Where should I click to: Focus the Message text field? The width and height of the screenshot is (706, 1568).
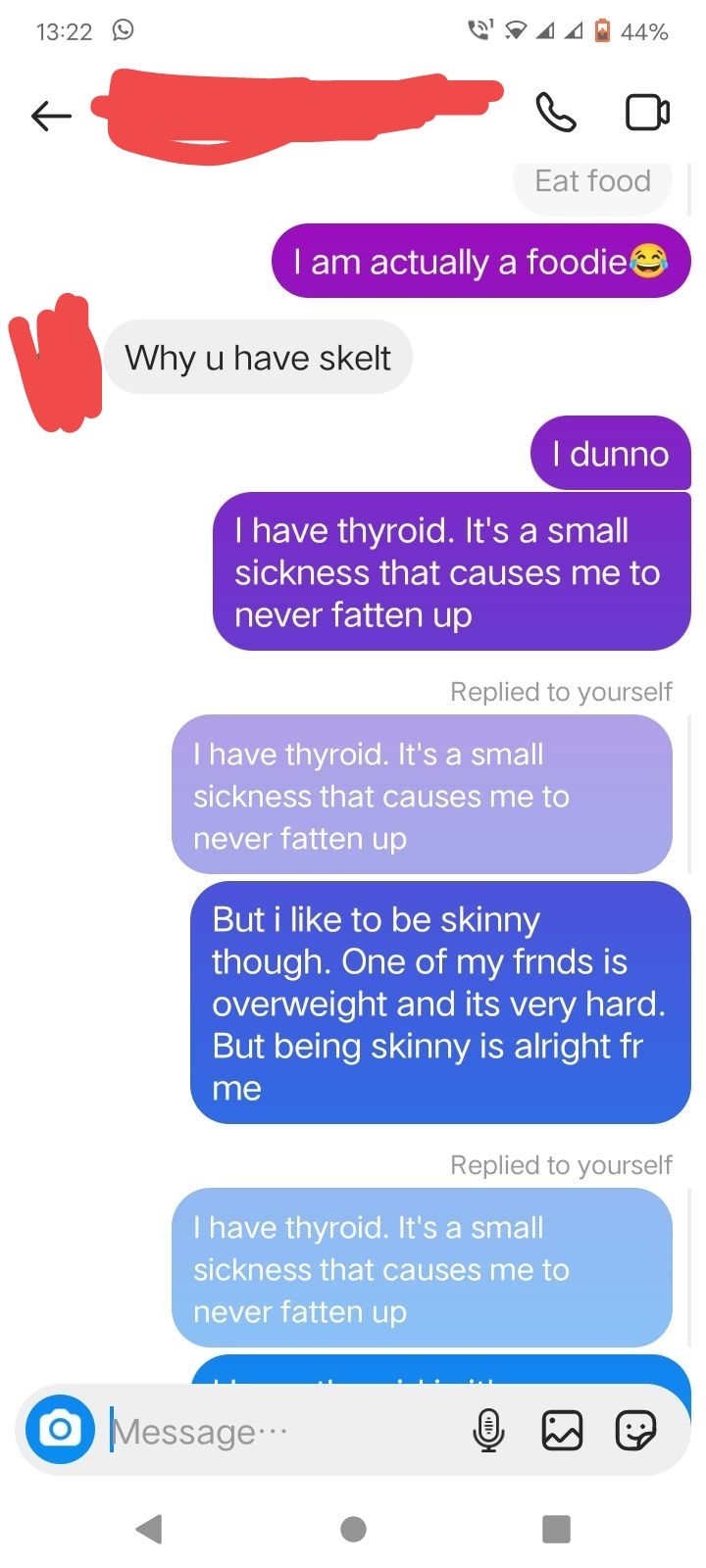(x=284, y=1431)
